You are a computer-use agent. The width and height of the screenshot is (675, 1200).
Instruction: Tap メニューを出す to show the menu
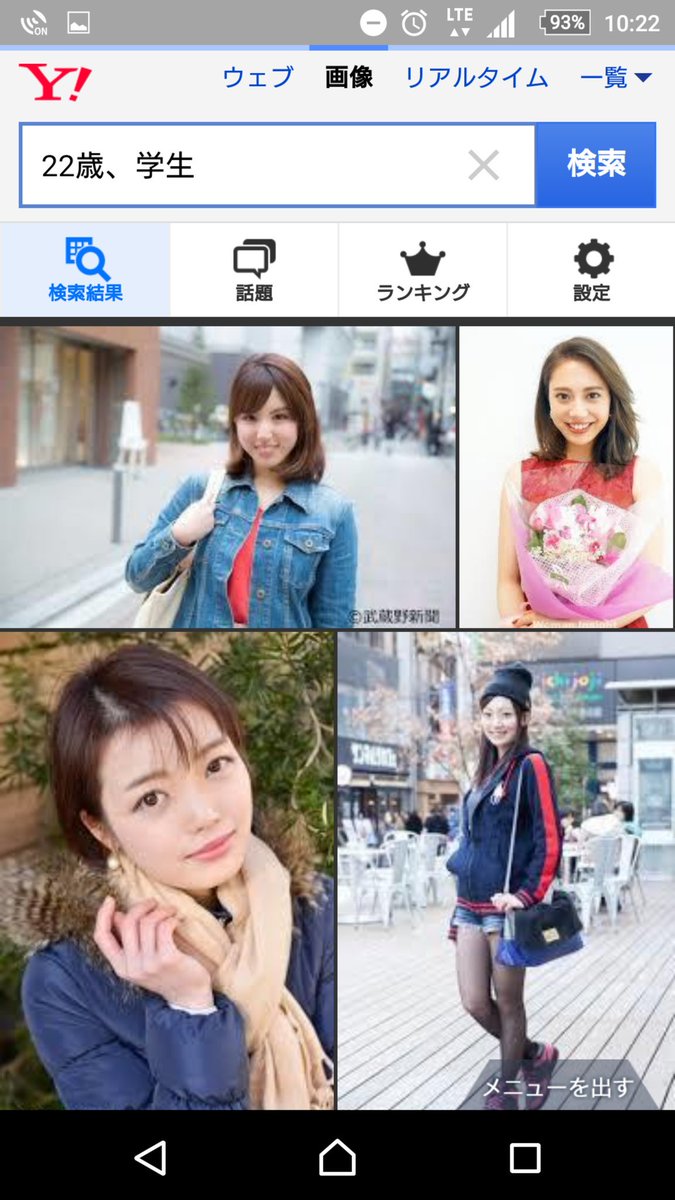click(558, 1087)
